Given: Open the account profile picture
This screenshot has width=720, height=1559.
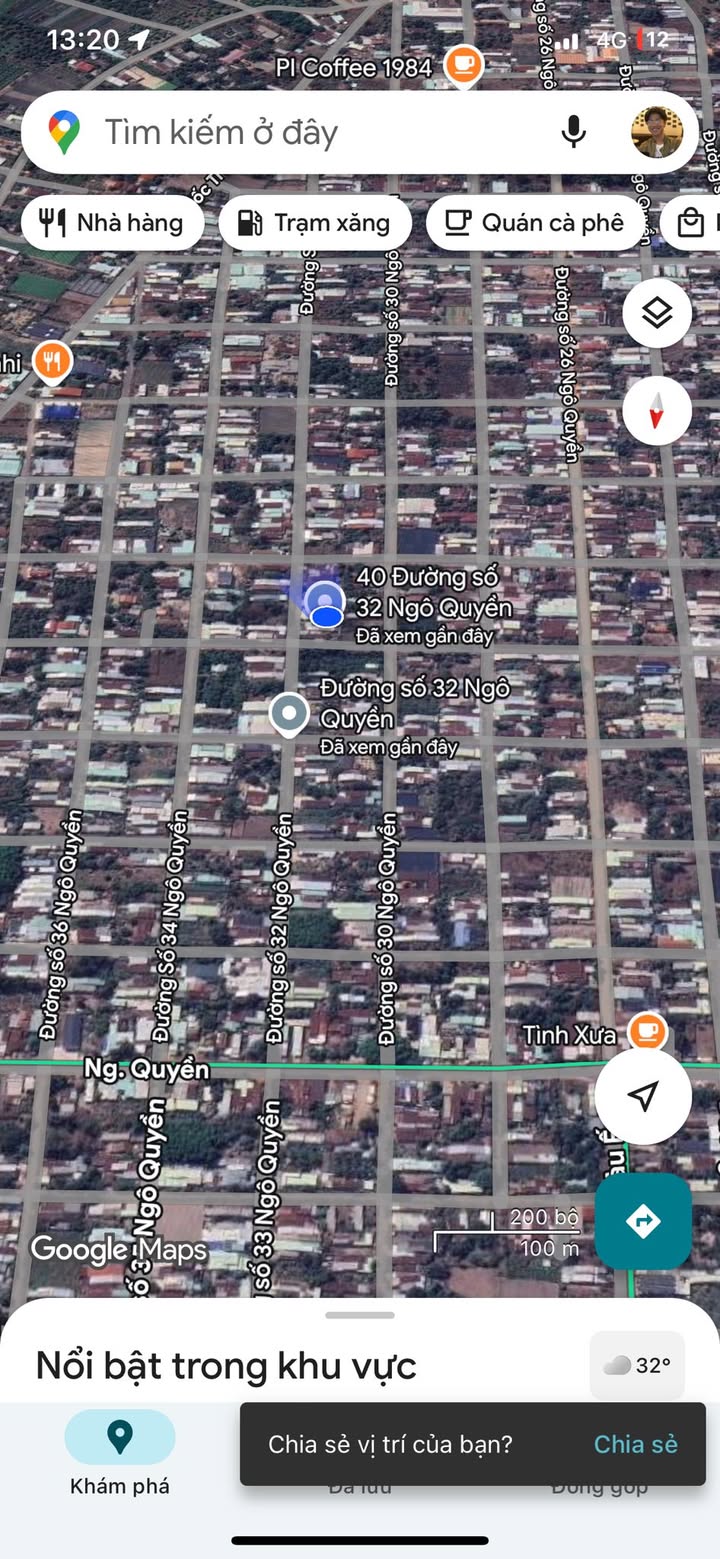Looking at the screenshot, I should (x=657, y=132).
